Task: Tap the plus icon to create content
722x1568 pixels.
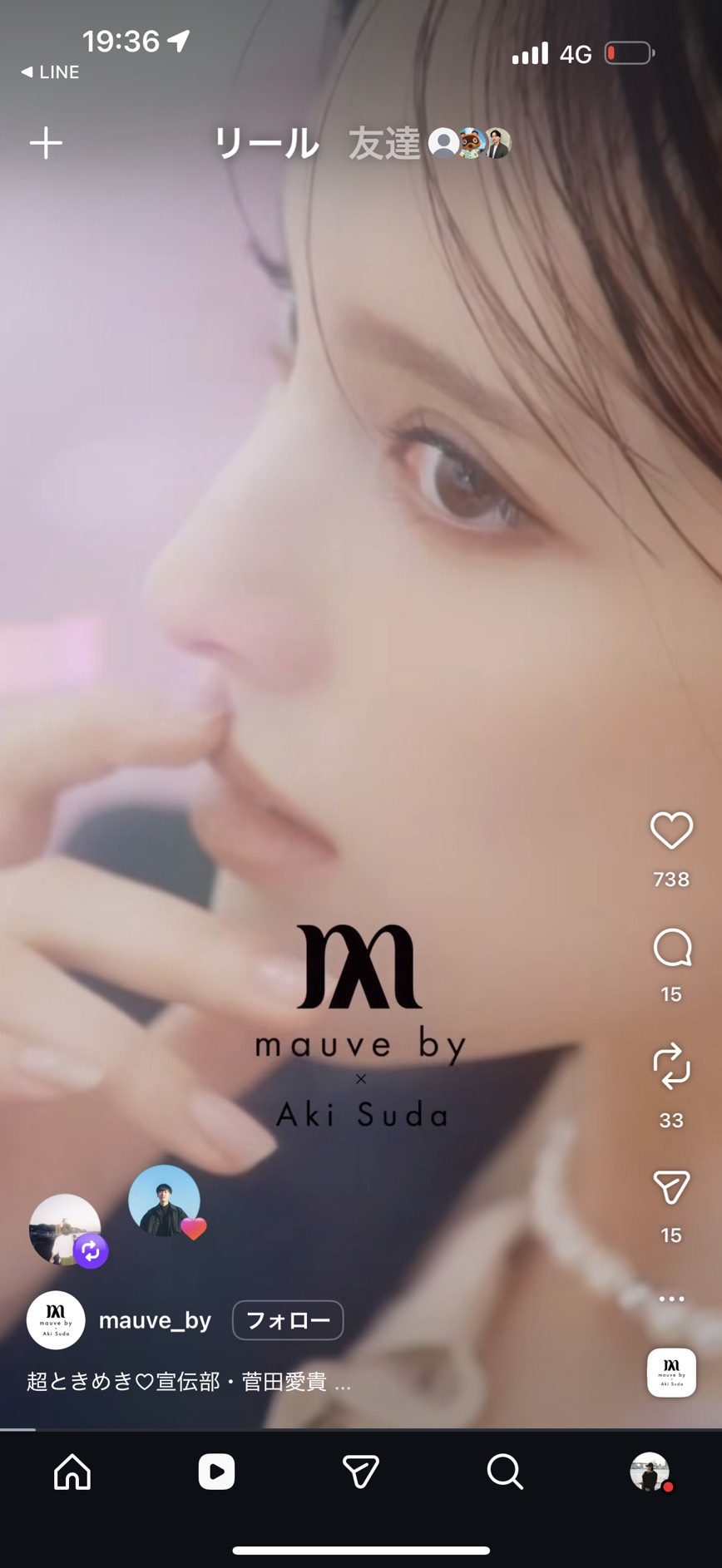Action: [47, 144]
